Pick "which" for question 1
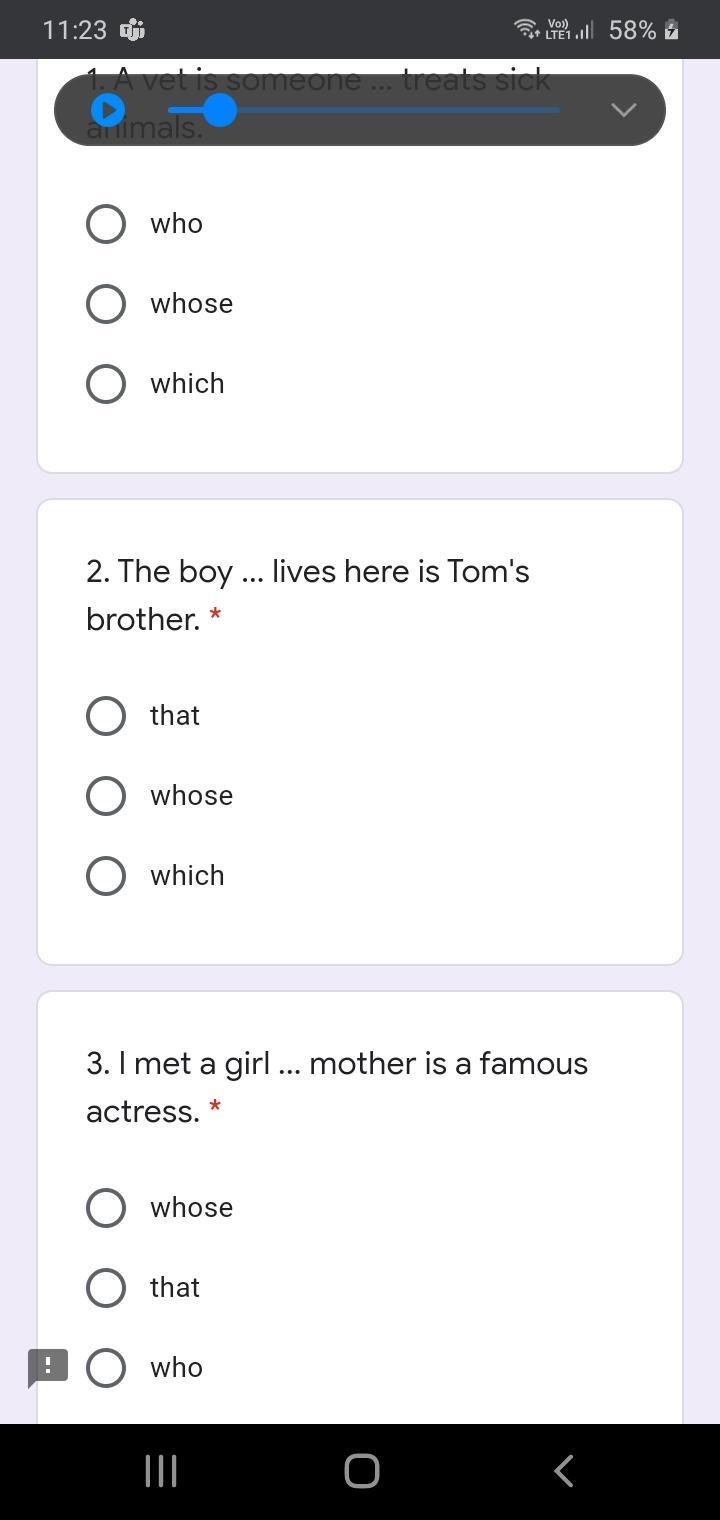 coord(106,384)
